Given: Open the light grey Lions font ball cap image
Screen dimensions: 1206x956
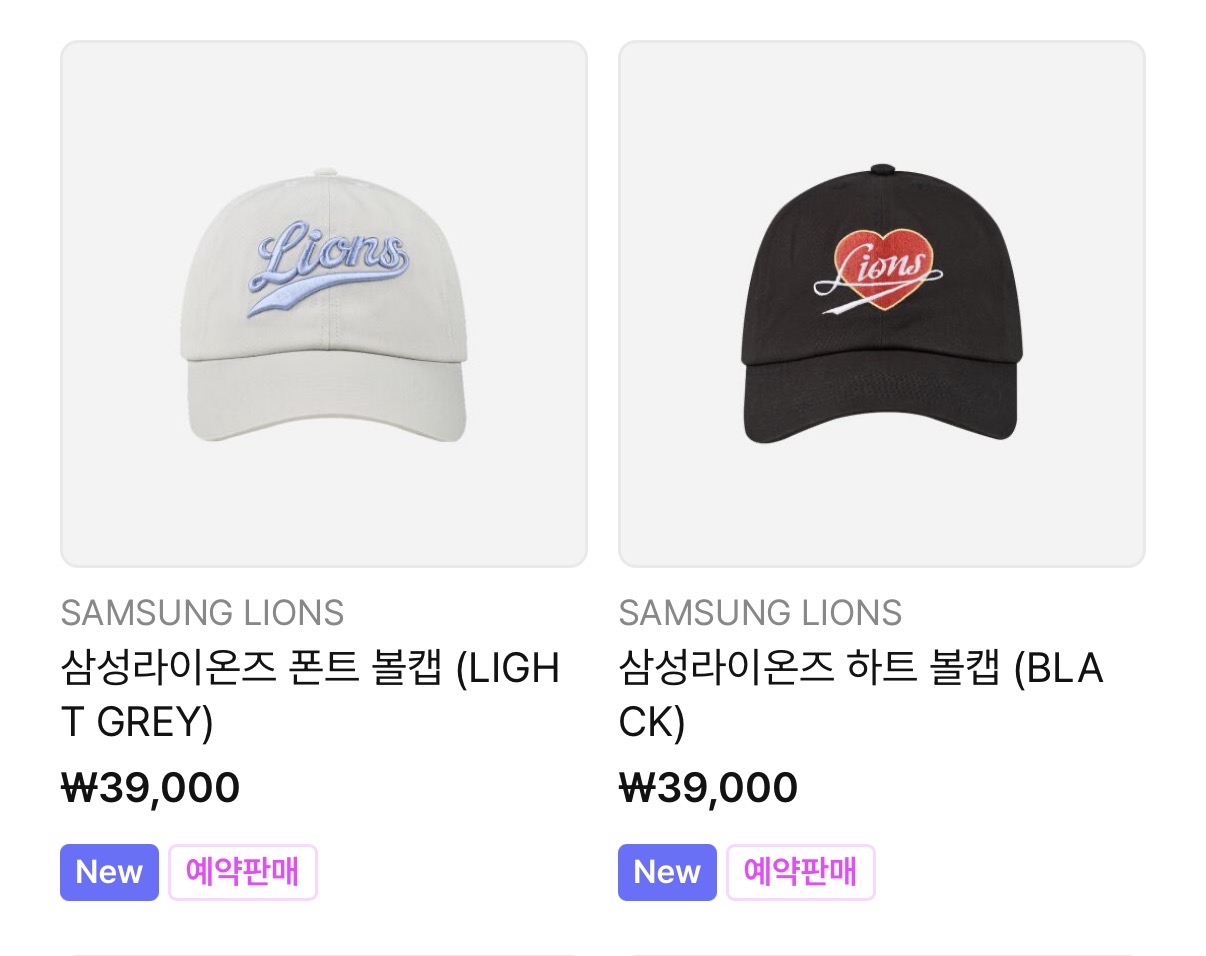Looking at the screenshot, I should pyautogui.click(x=323, y=304).
